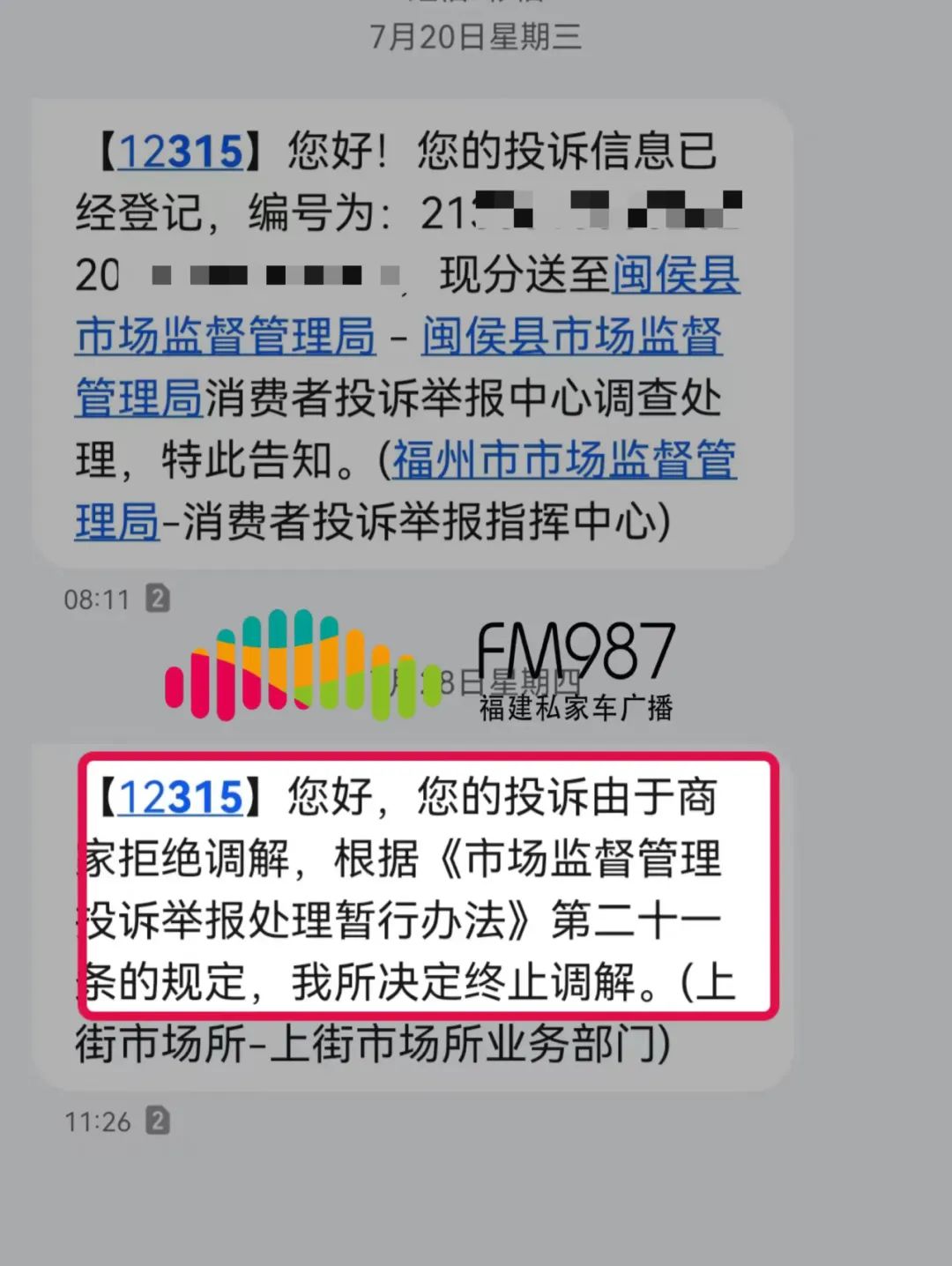This screenshot has height=1266, width=952.
Task: Tap the 12315 link in the mediation-terminated message
Action: coord(180,798)
